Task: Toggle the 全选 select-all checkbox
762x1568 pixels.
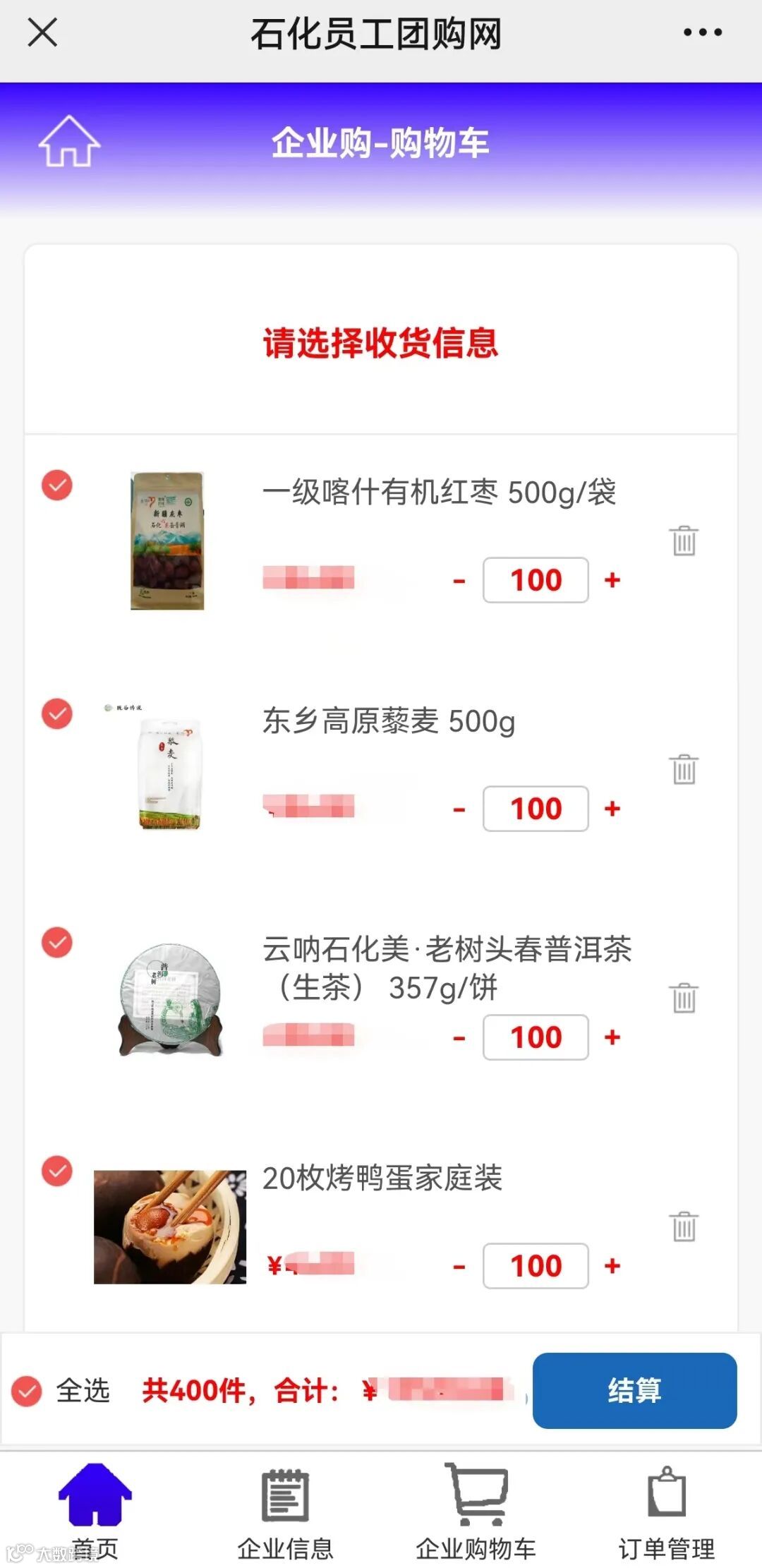Action: [x=27, y=1392]
